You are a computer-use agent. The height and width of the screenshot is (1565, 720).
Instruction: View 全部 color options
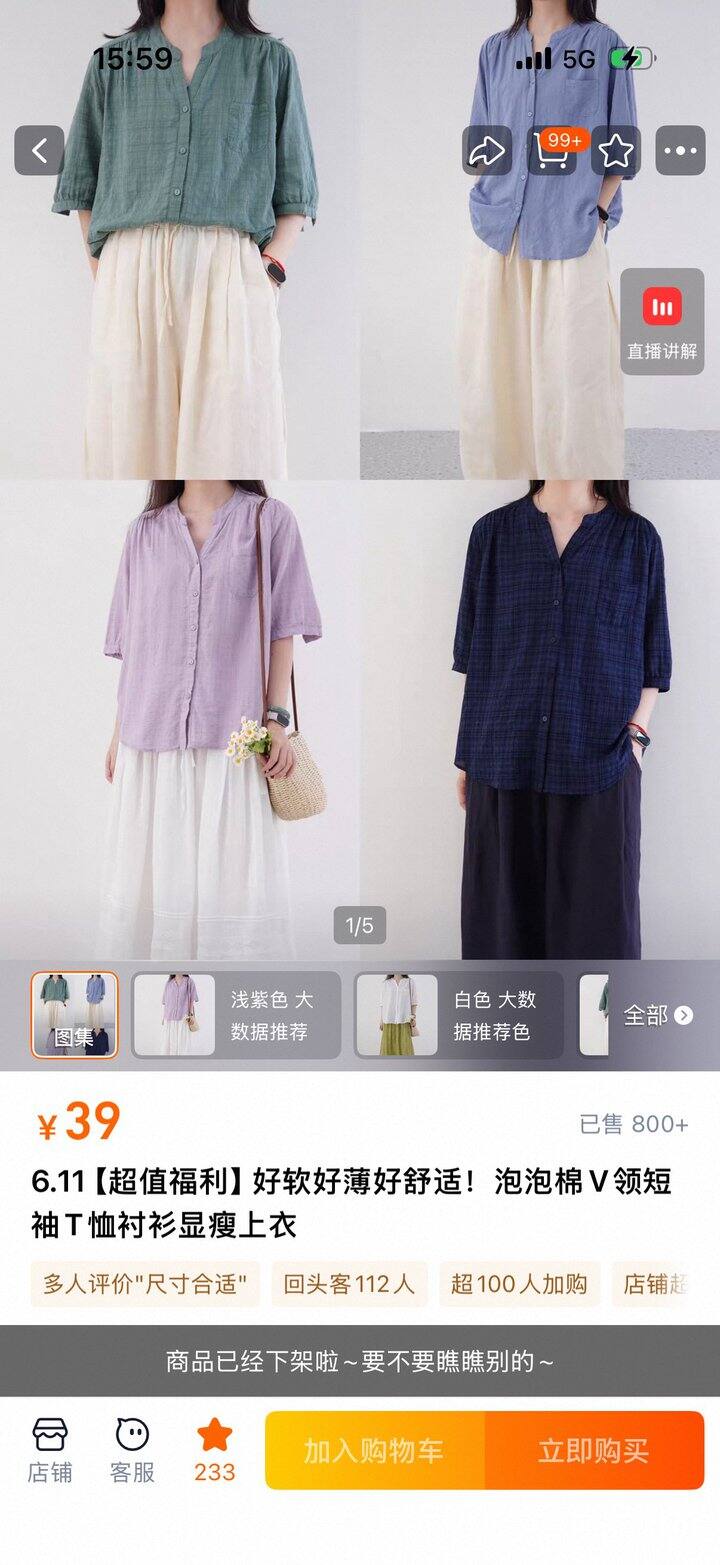click(x=658, y=1015)
